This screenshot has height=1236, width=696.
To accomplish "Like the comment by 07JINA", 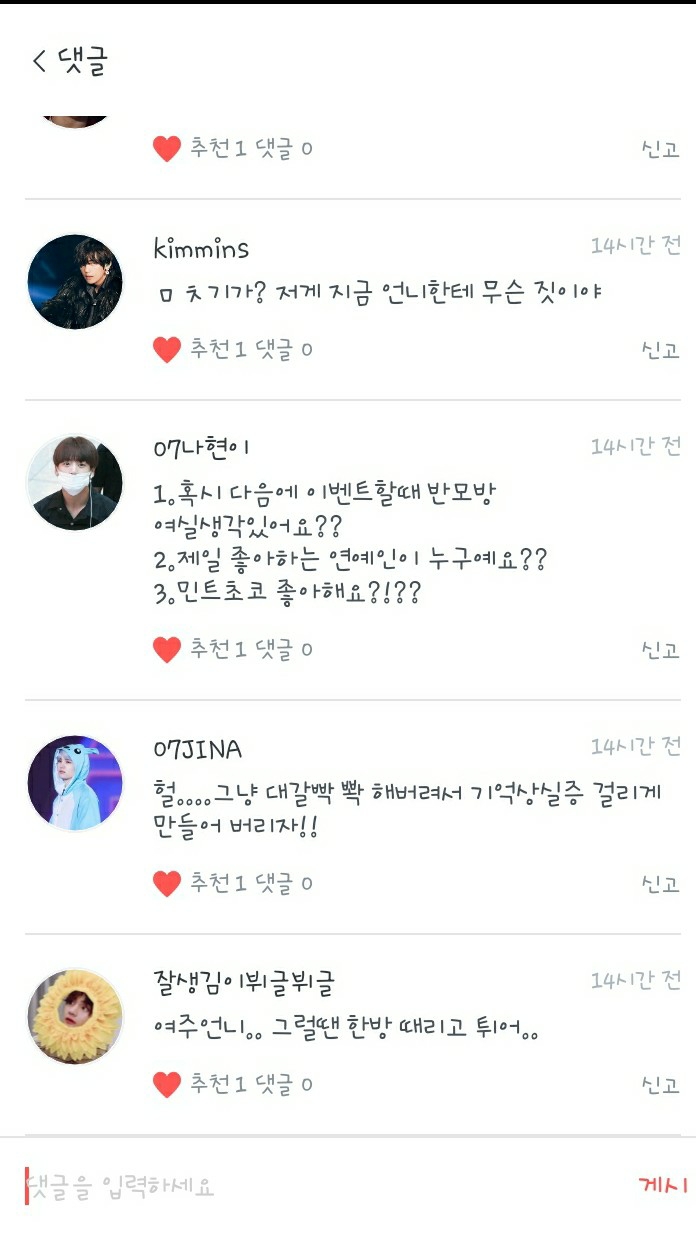I will tap(167, 883).
